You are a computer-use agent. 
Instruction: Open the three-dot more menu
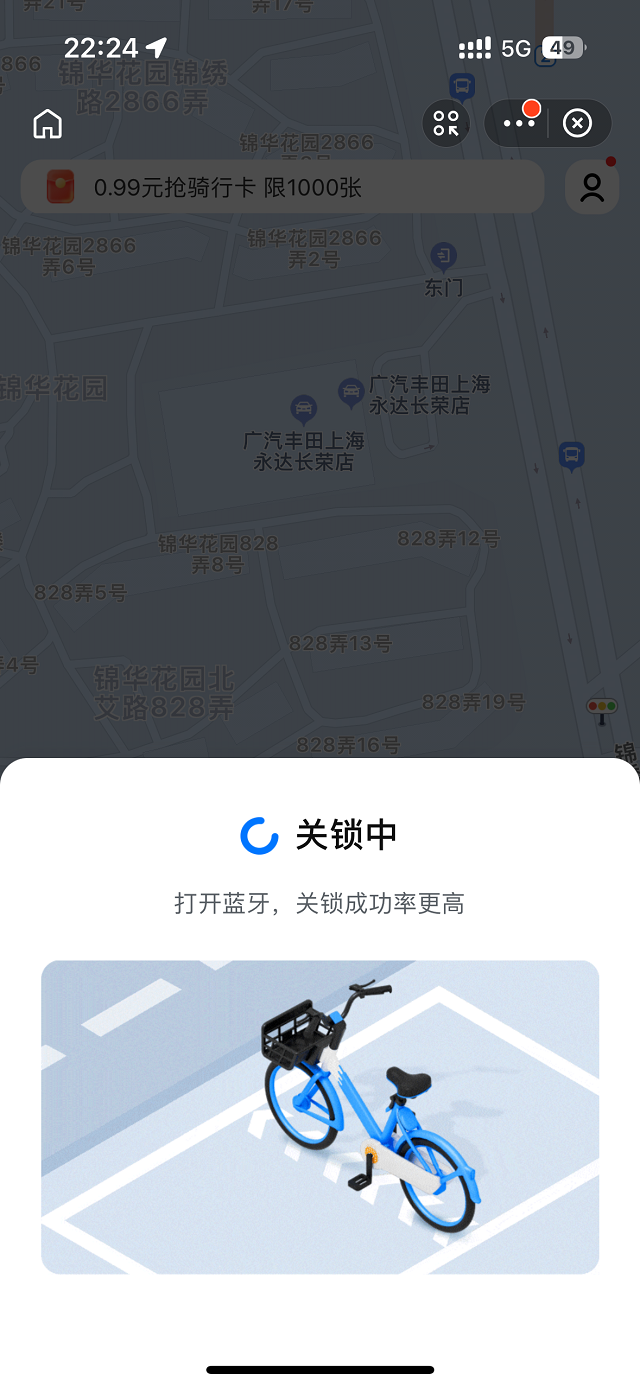(x=519, y=124)
